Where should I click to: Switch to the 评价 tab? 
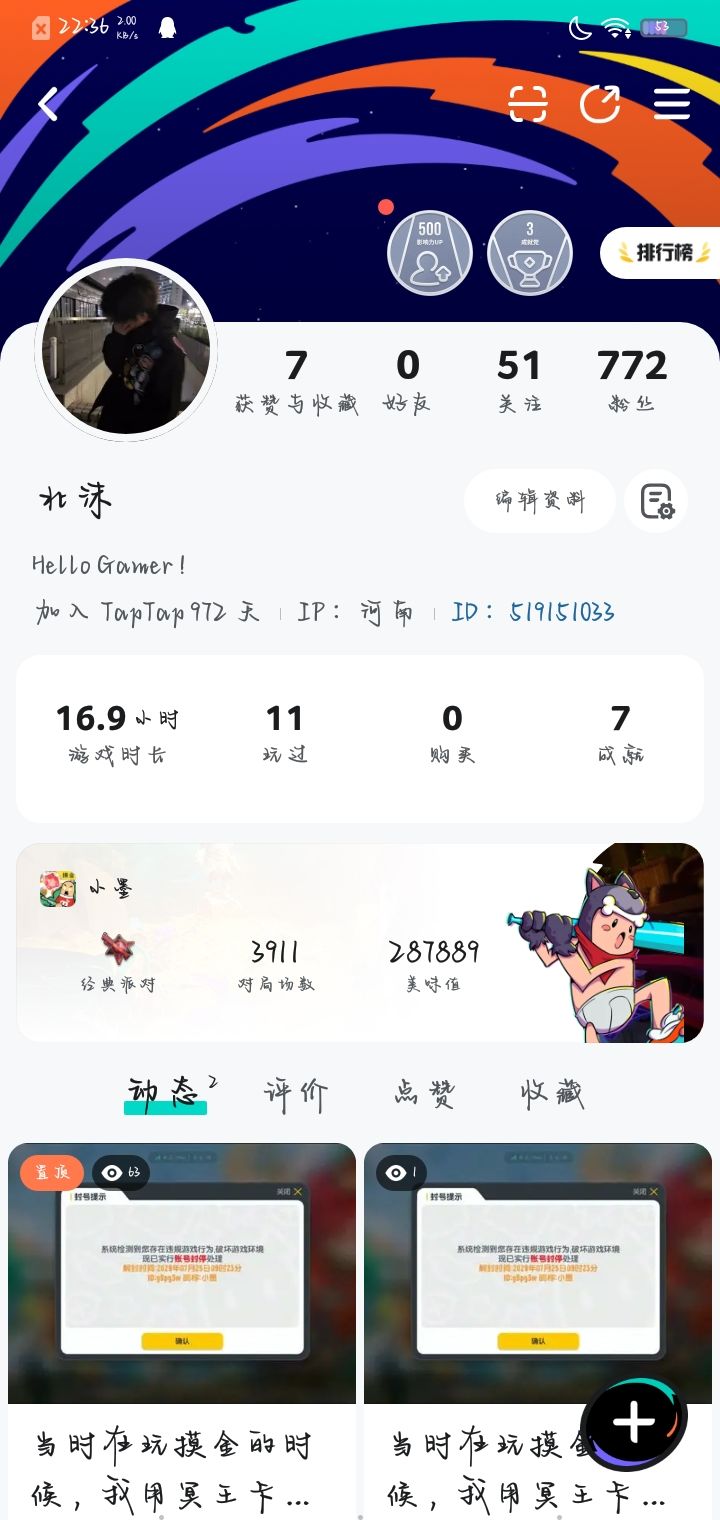click(295, 1094)
